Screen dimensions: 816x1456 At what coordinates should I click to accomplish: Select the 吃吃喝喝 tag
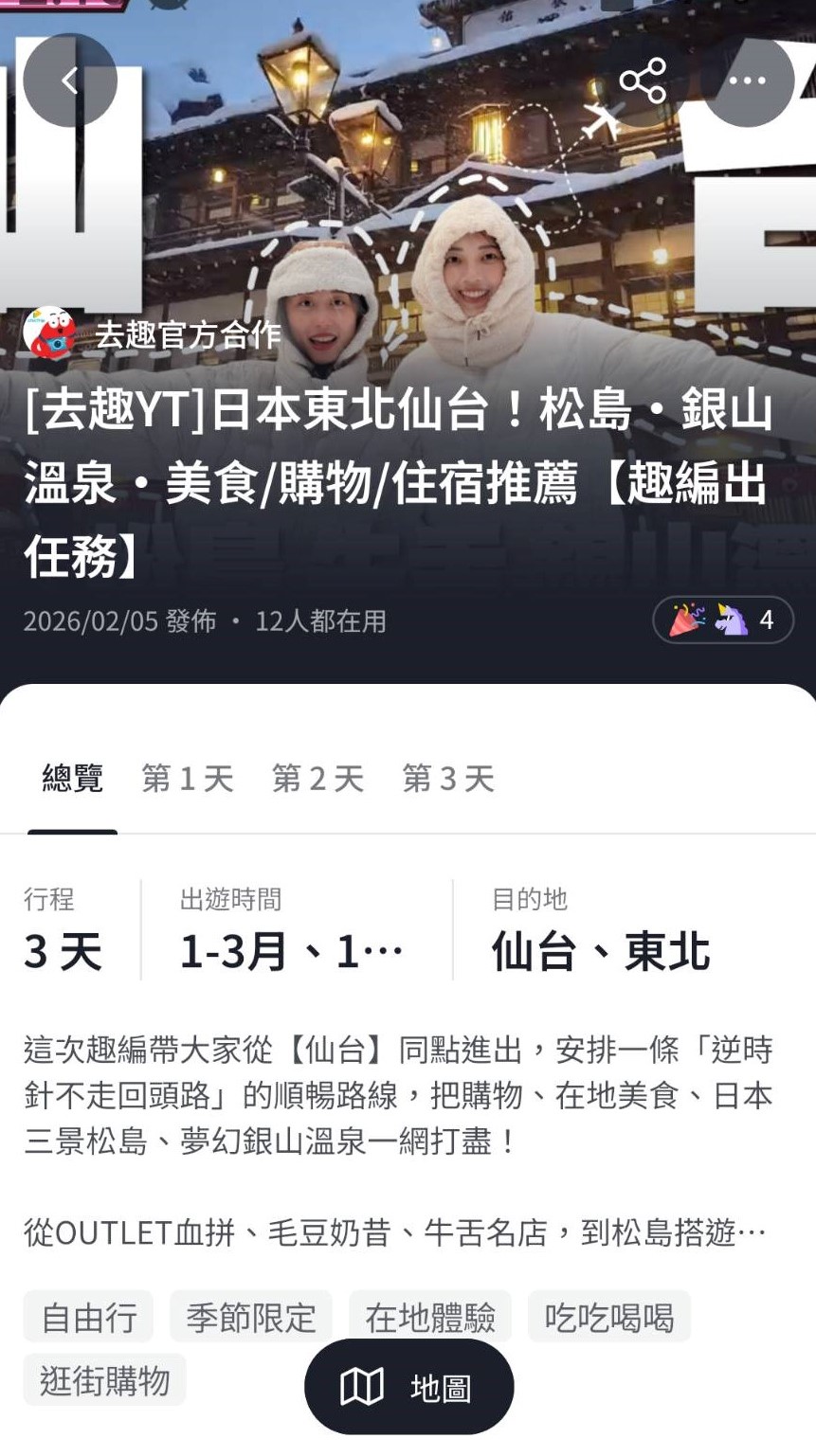[610, 1316]
